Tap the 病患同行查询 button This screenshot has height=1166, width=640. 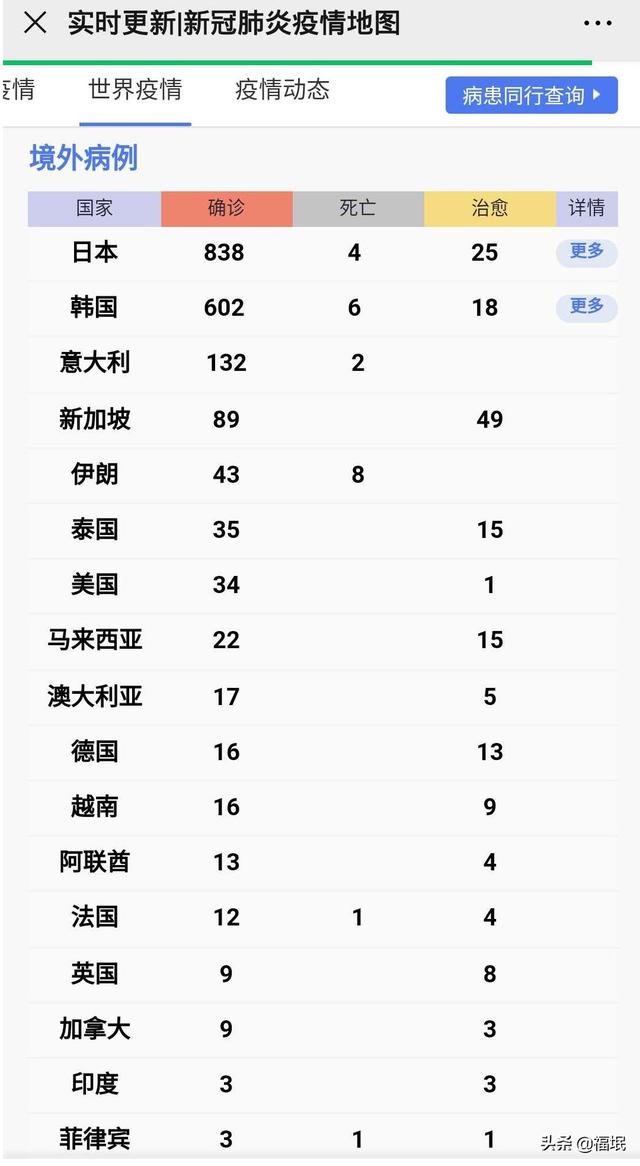pos(531,95)
